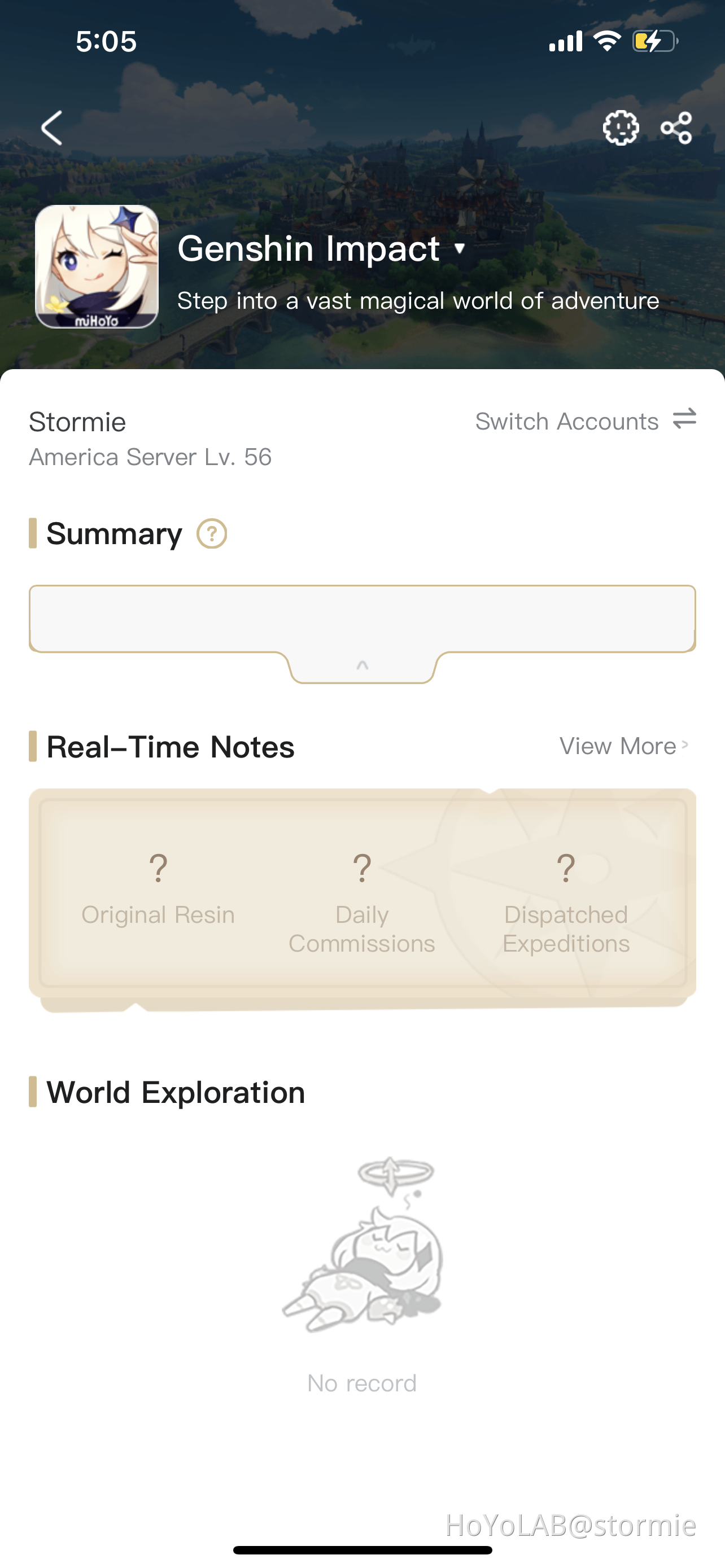Viewport: 725px width, 1568px height.
Task: View More Real-Time Notes
Action: click(x=623, y=746)
